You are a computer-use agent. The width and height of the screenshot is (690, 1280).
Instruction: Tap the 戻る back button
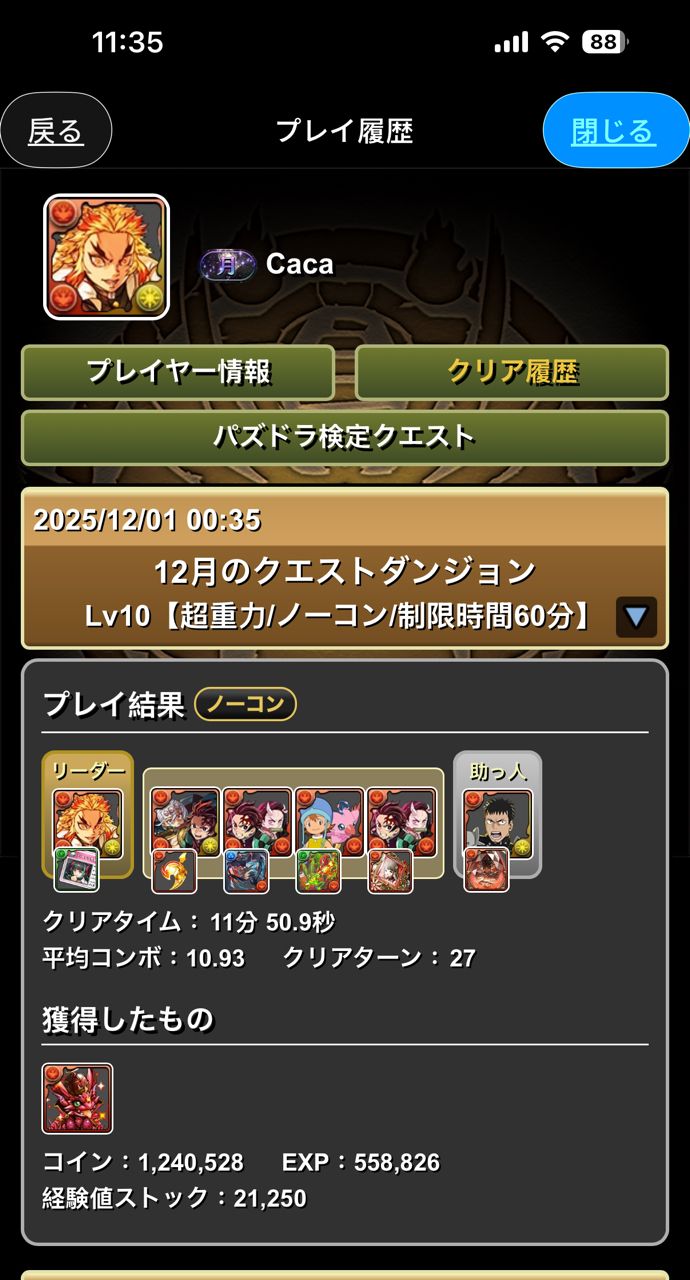[56, 131]
